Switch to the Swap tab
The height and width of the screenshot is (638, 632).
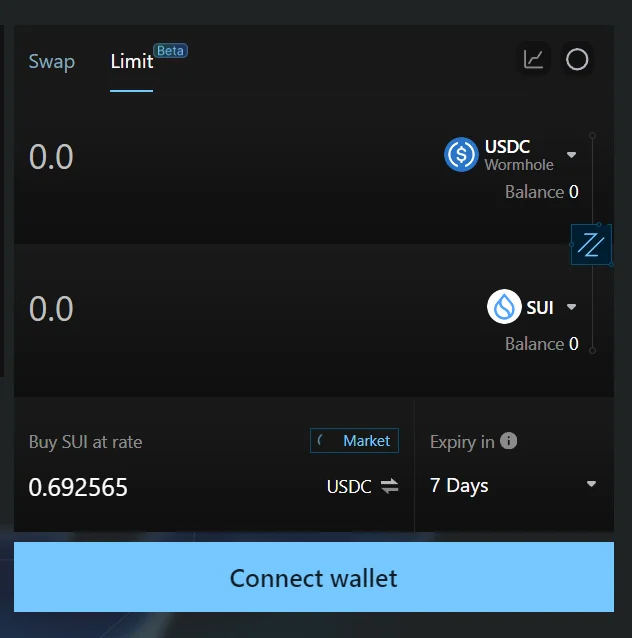[51, 62]
